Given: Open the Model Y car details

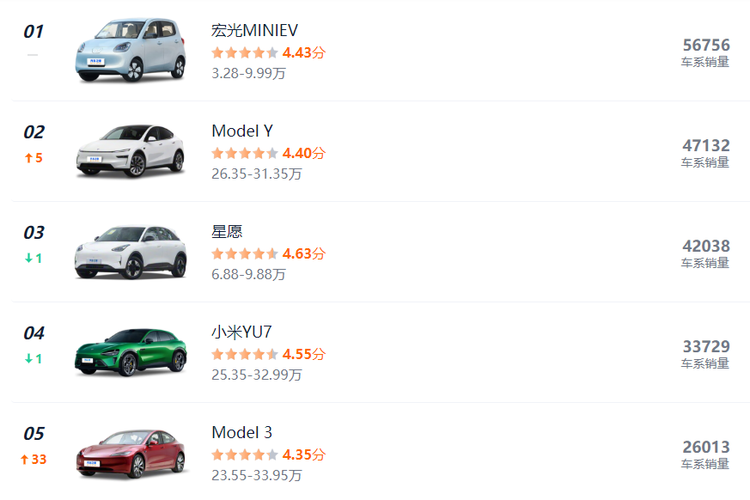Looking at the screenshot, I should 242,131.
